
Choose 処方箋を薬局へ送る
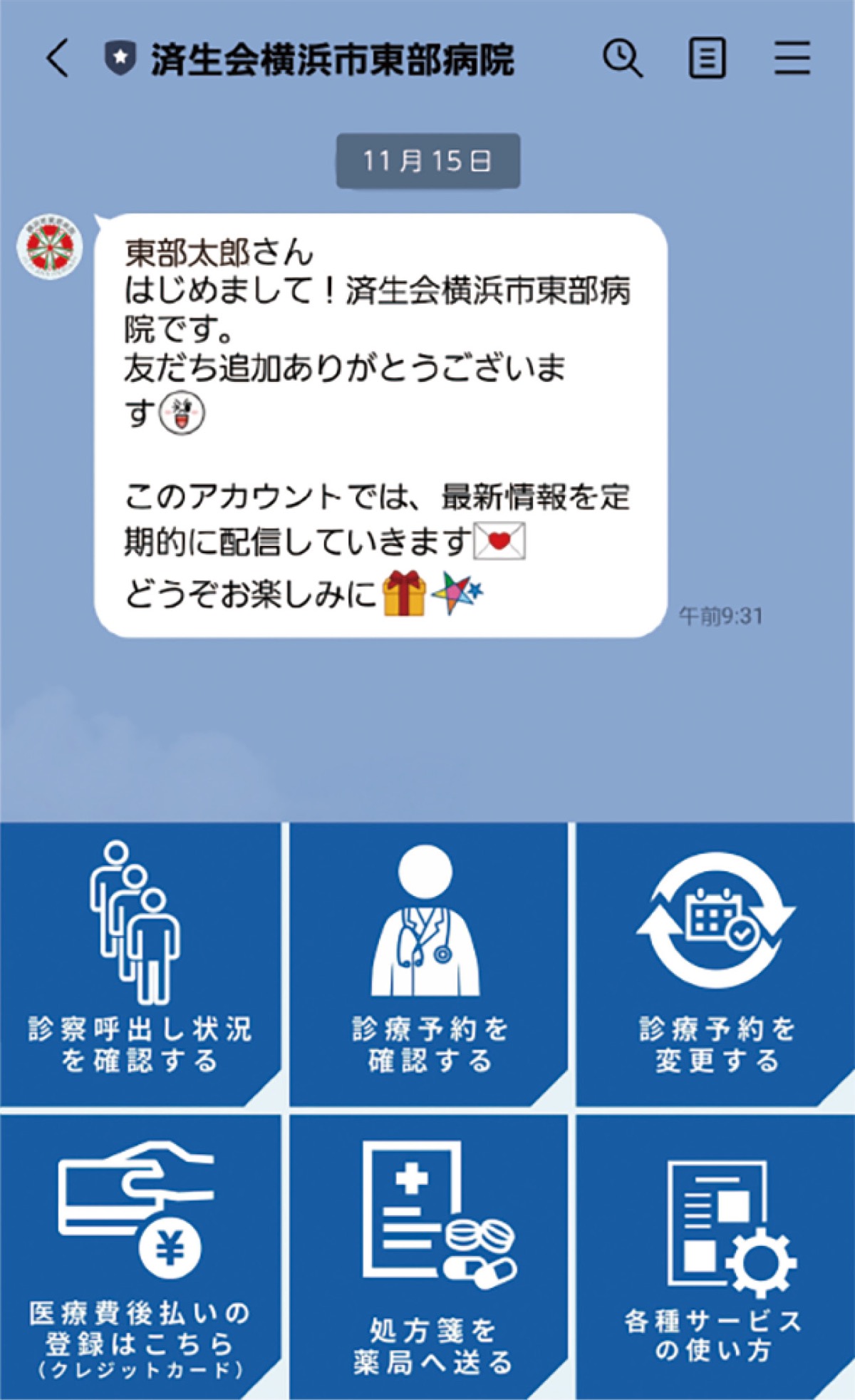point(428,1256)
